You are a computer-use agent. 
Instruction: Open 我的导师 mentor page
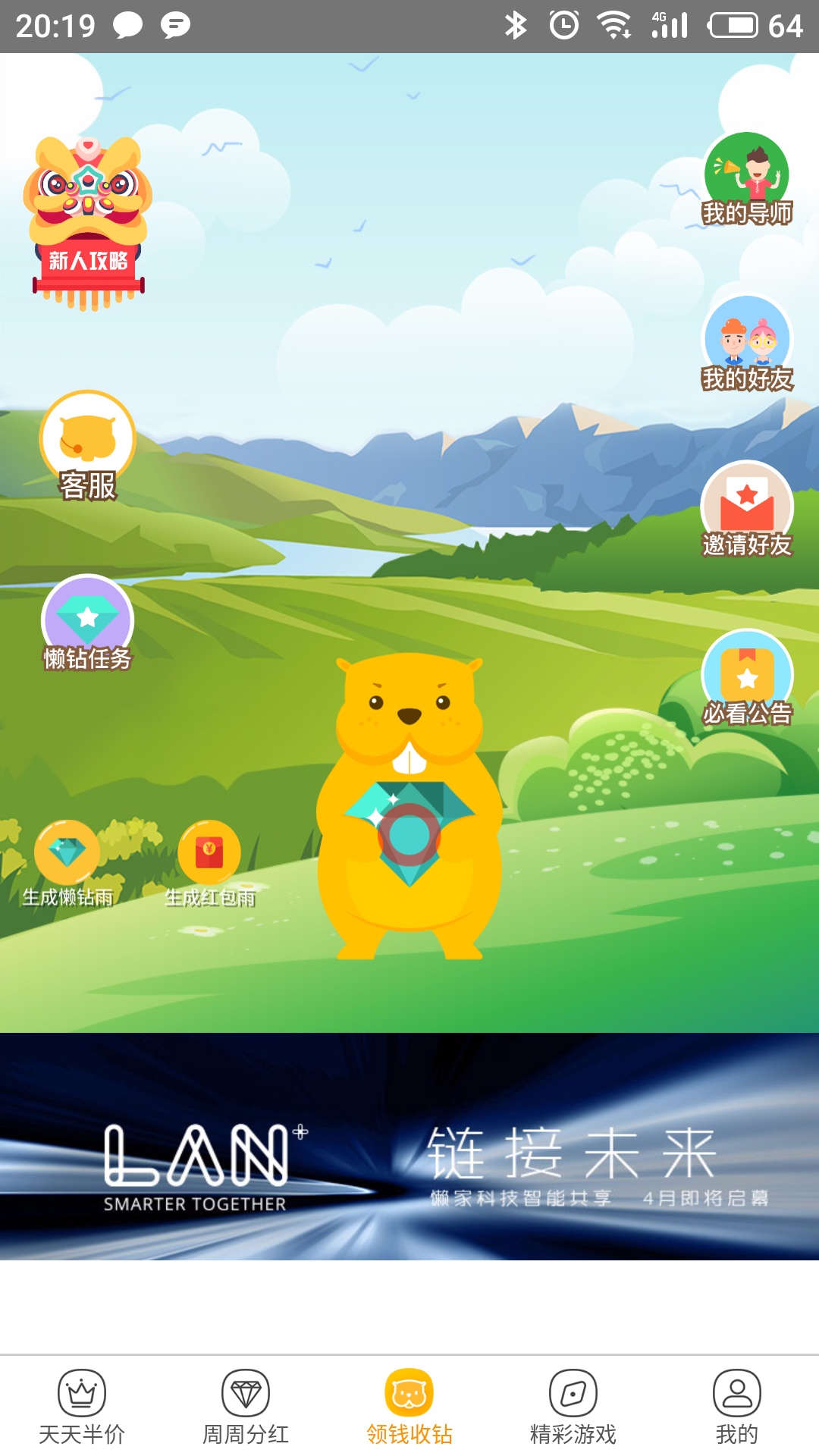747,180
